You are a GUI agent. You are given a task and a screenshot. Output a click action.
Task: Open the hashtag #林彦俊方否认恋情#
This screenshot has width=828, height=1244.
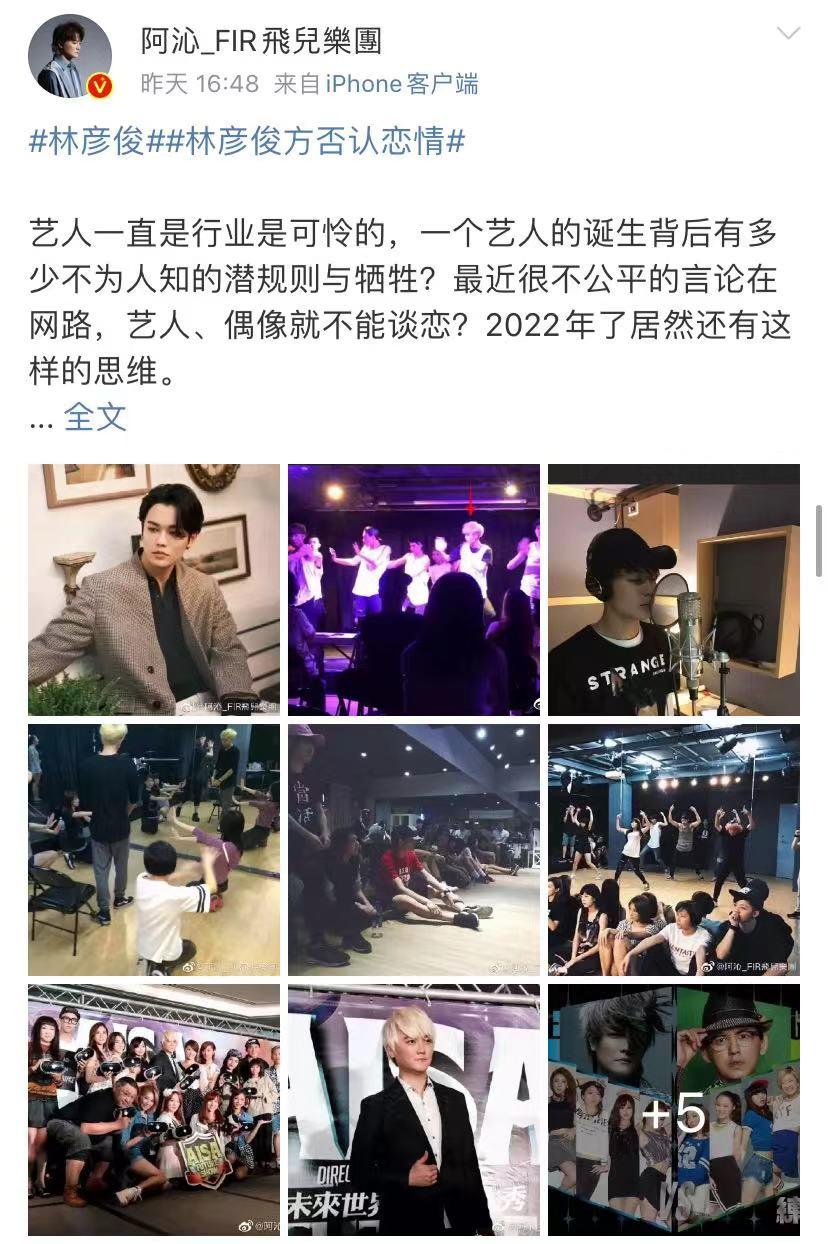pyautogui.click(x=306, y=141)
